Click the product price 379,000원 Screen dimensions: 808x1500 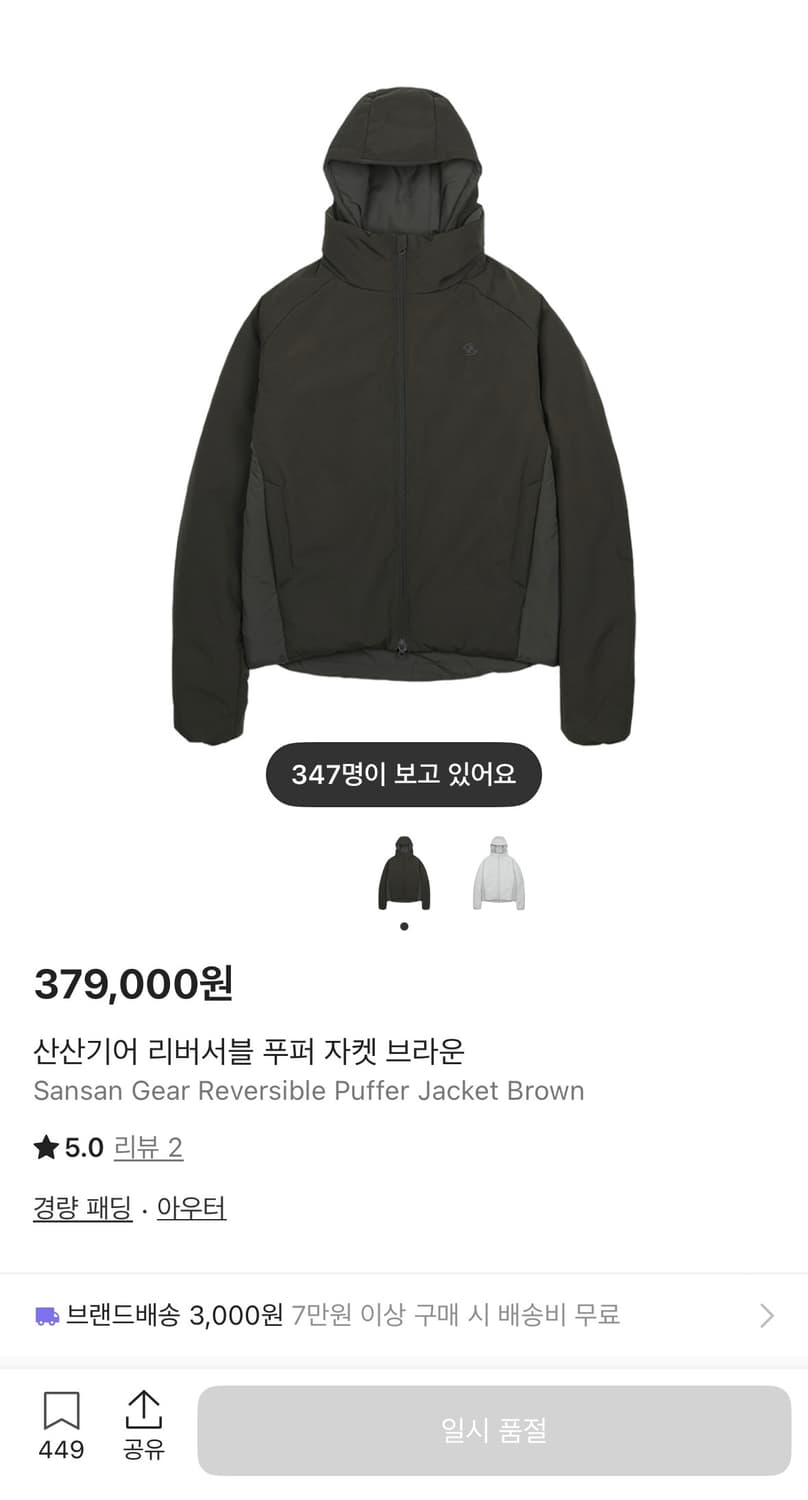131,985
